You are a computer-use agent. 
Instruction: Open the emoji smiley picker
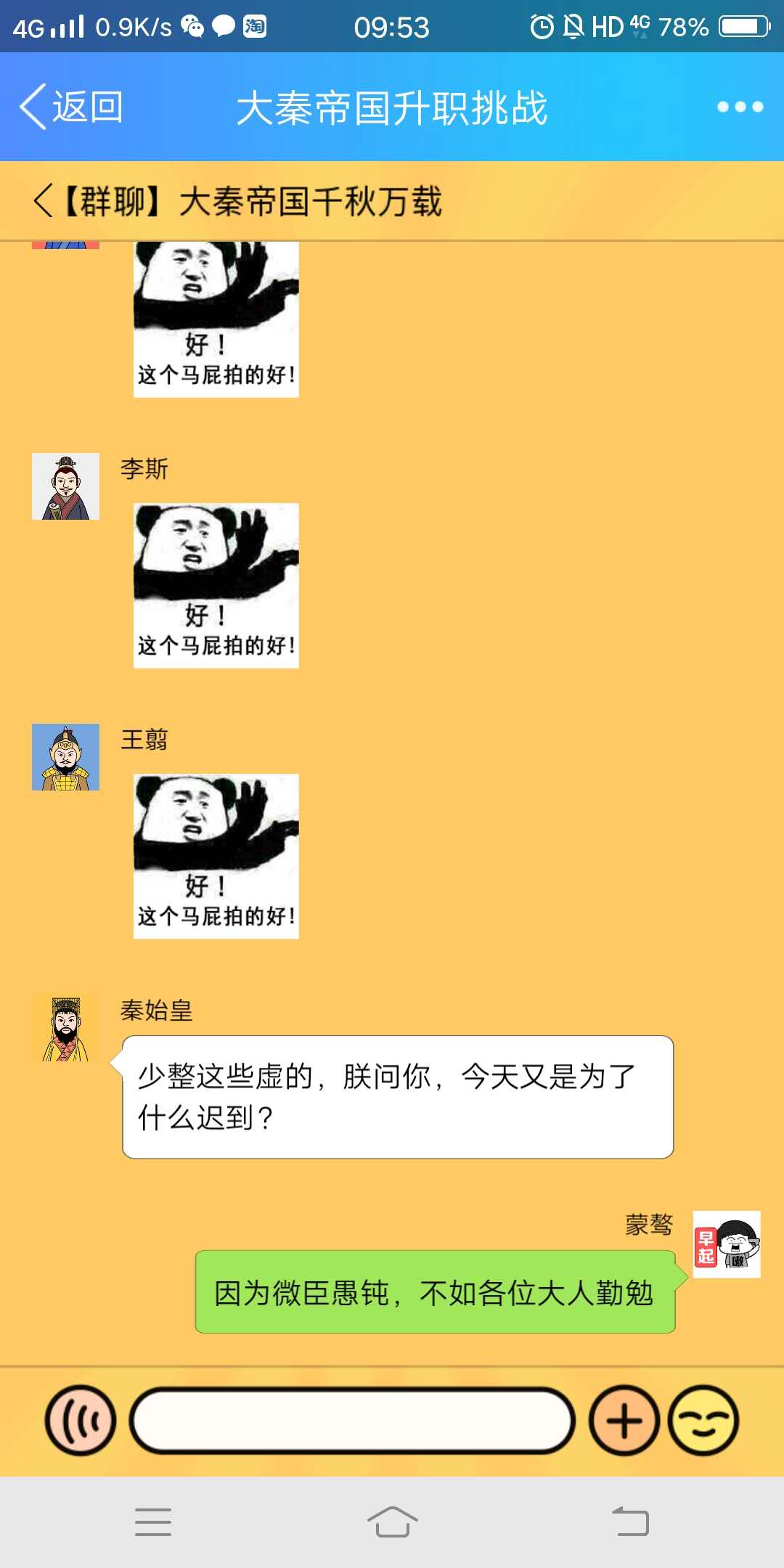703,1420
